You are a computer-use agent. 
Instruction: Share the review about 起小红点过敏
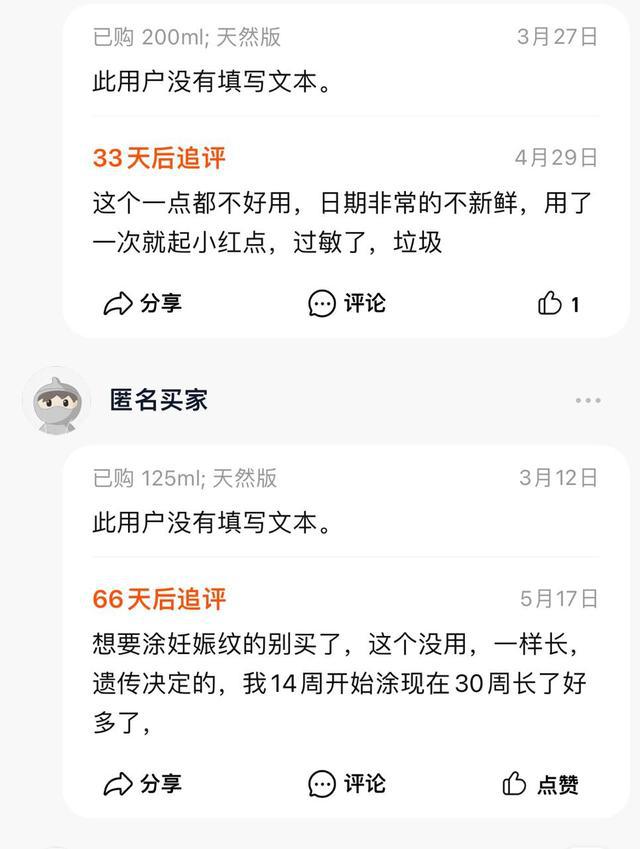point(143,303)
